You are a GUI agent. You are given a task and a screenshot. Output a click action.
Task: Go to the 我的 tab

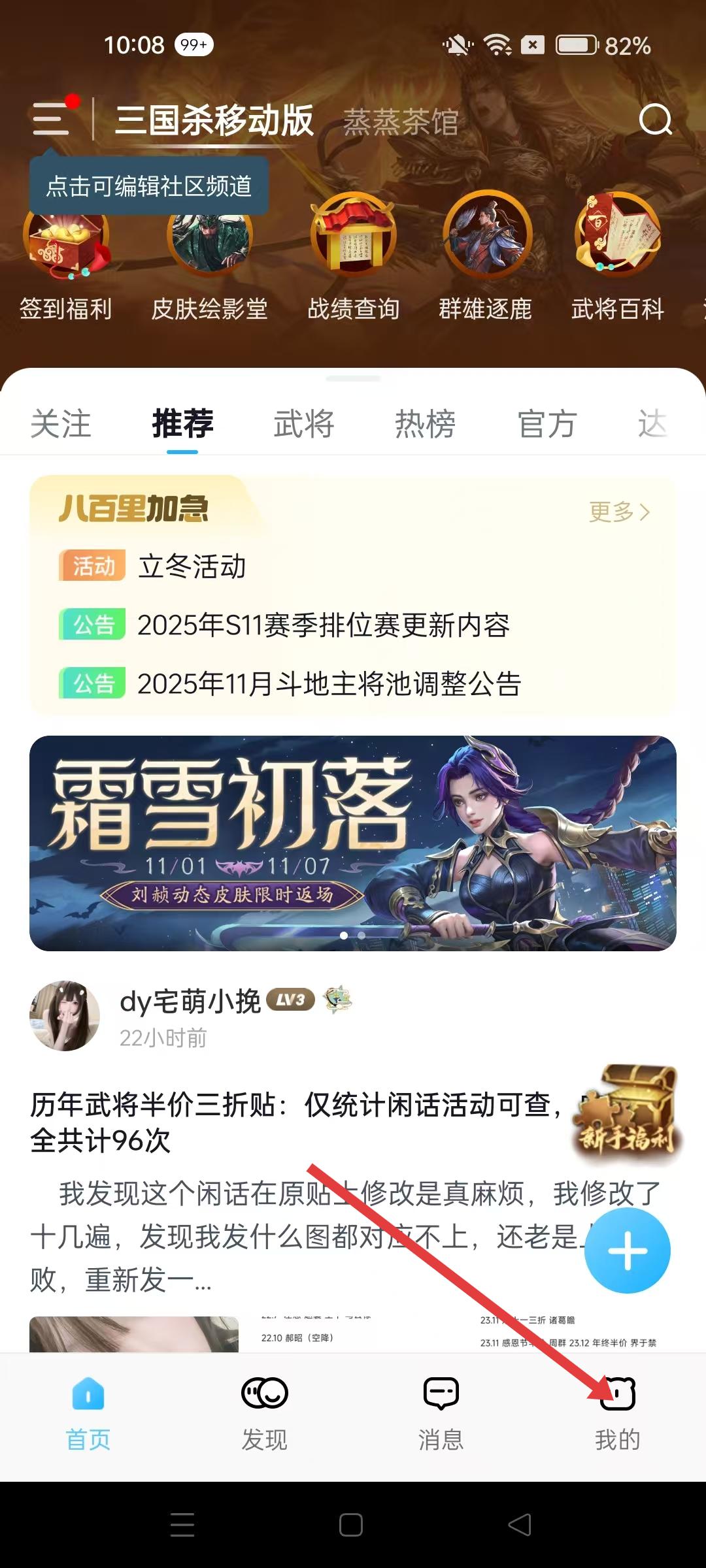pyautogui.click(x=617, y=1411)
